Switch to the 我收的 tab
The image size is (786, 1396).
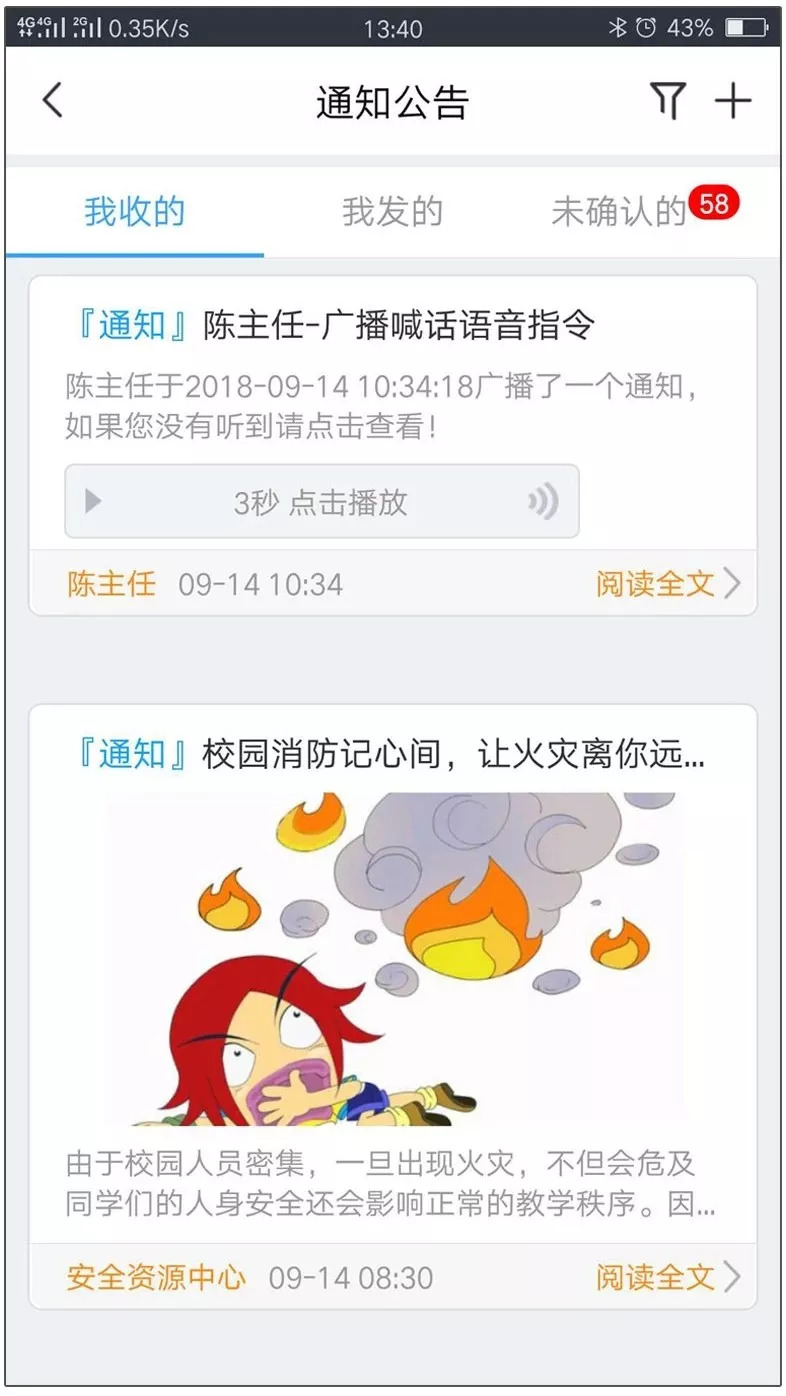pos(134,212)
